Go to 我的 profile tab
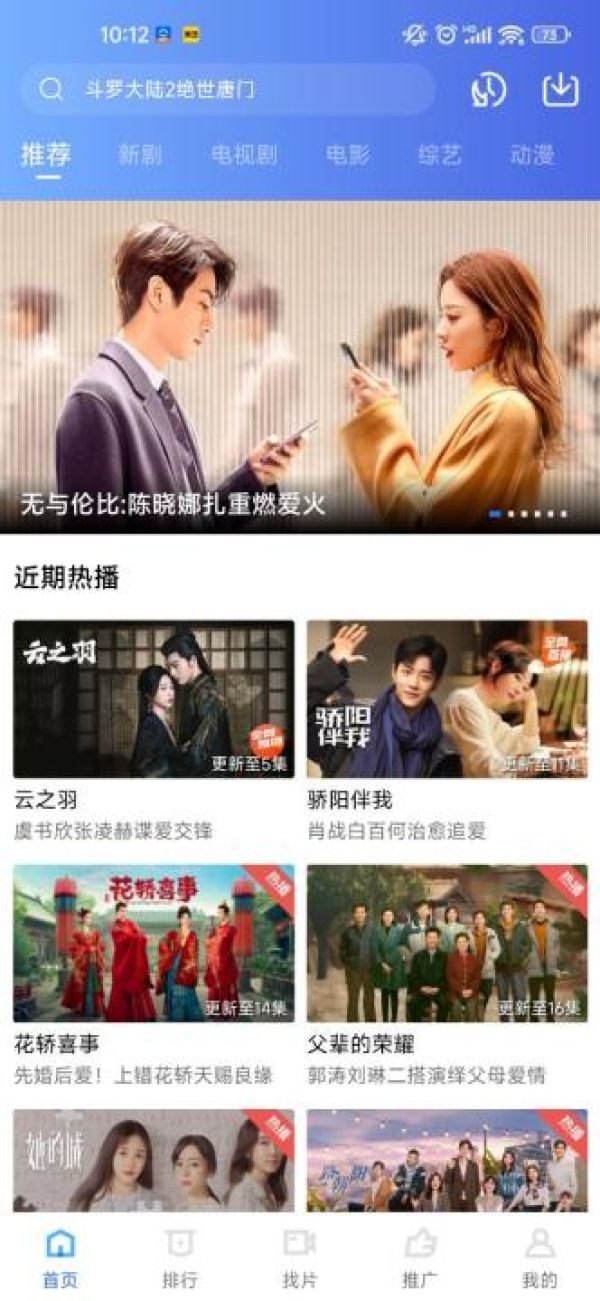 coord(540,1258)
